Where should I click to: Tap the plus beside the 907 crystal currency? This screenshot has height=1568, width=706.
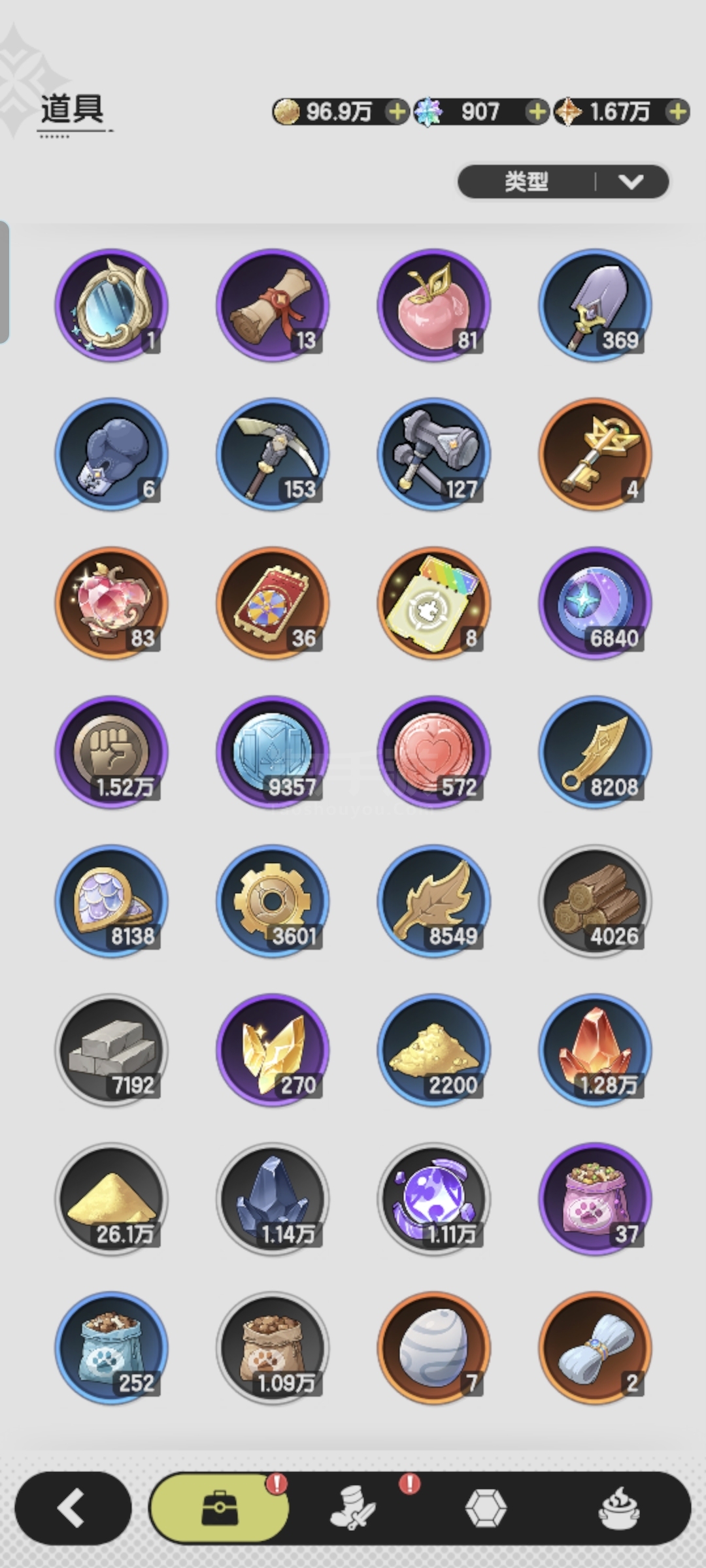point(537,112)
